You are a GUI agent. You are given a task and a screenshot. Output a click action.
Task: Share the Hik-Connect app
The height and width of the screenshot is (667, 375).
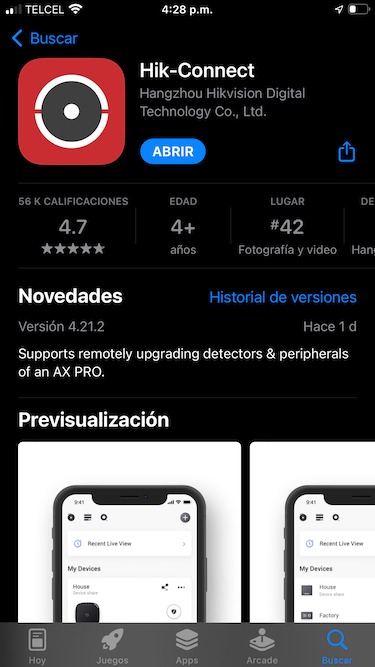347,151
